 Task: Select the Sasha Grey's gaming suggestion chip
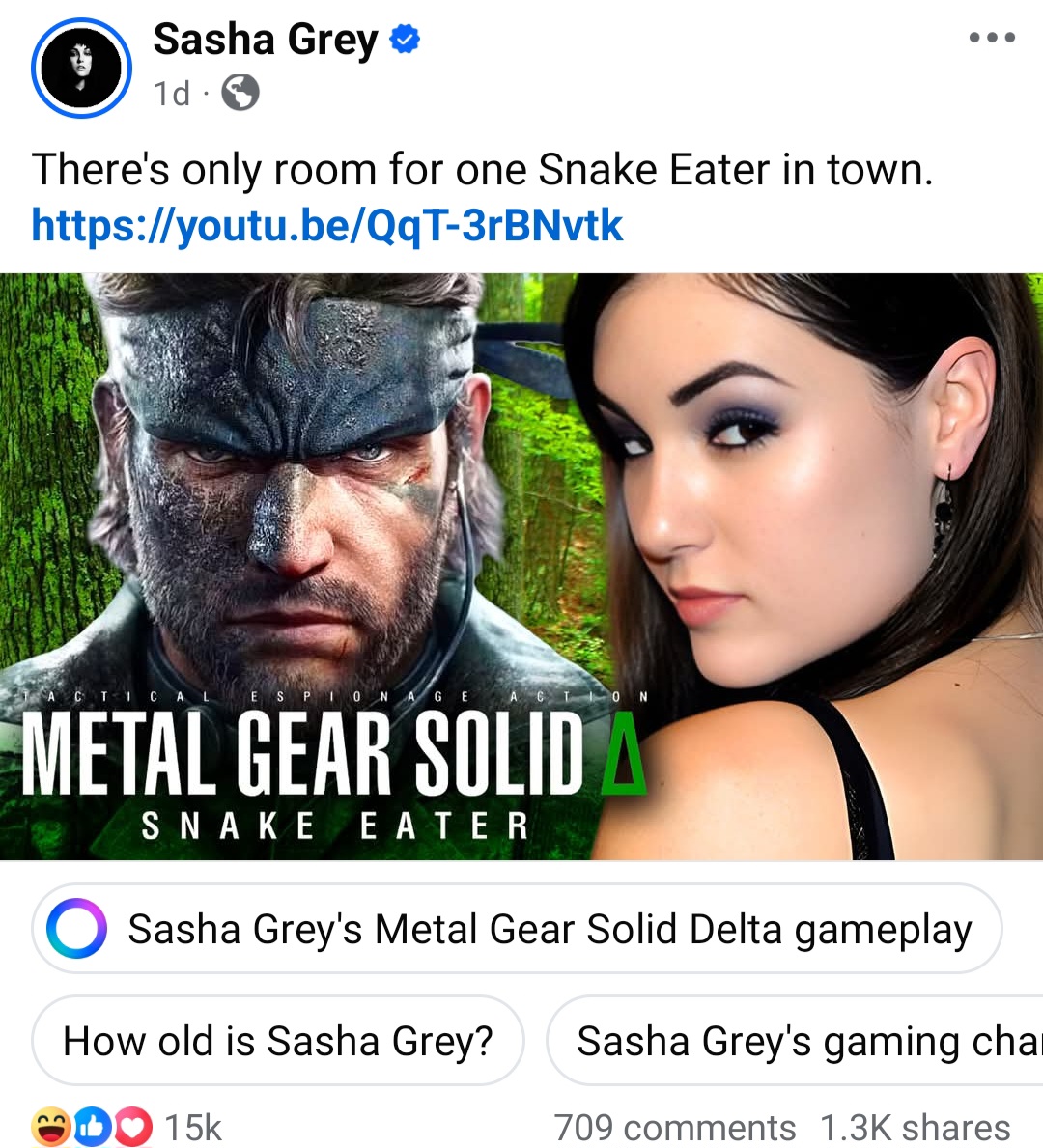(802, 1041)
